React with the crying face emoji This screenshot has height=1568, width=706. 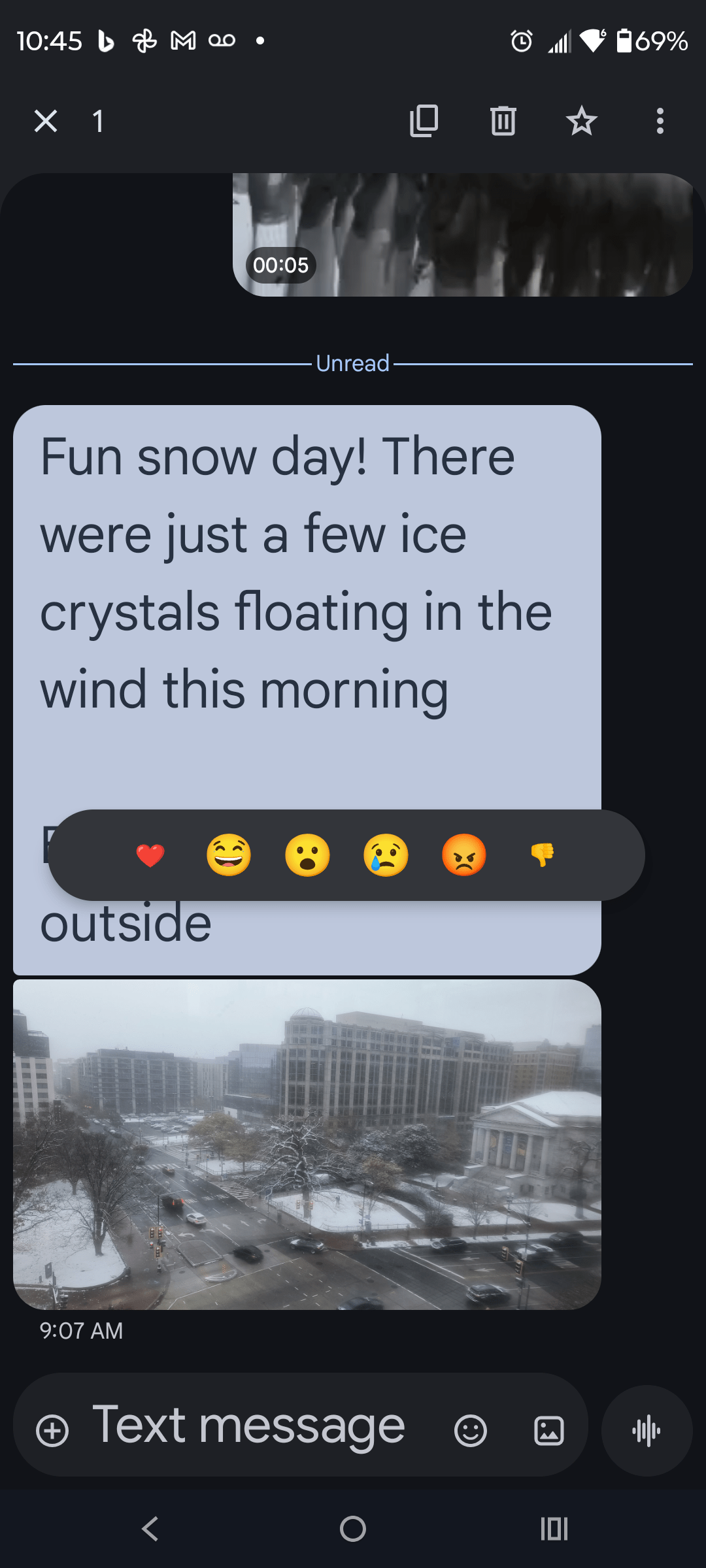[386, 855]
